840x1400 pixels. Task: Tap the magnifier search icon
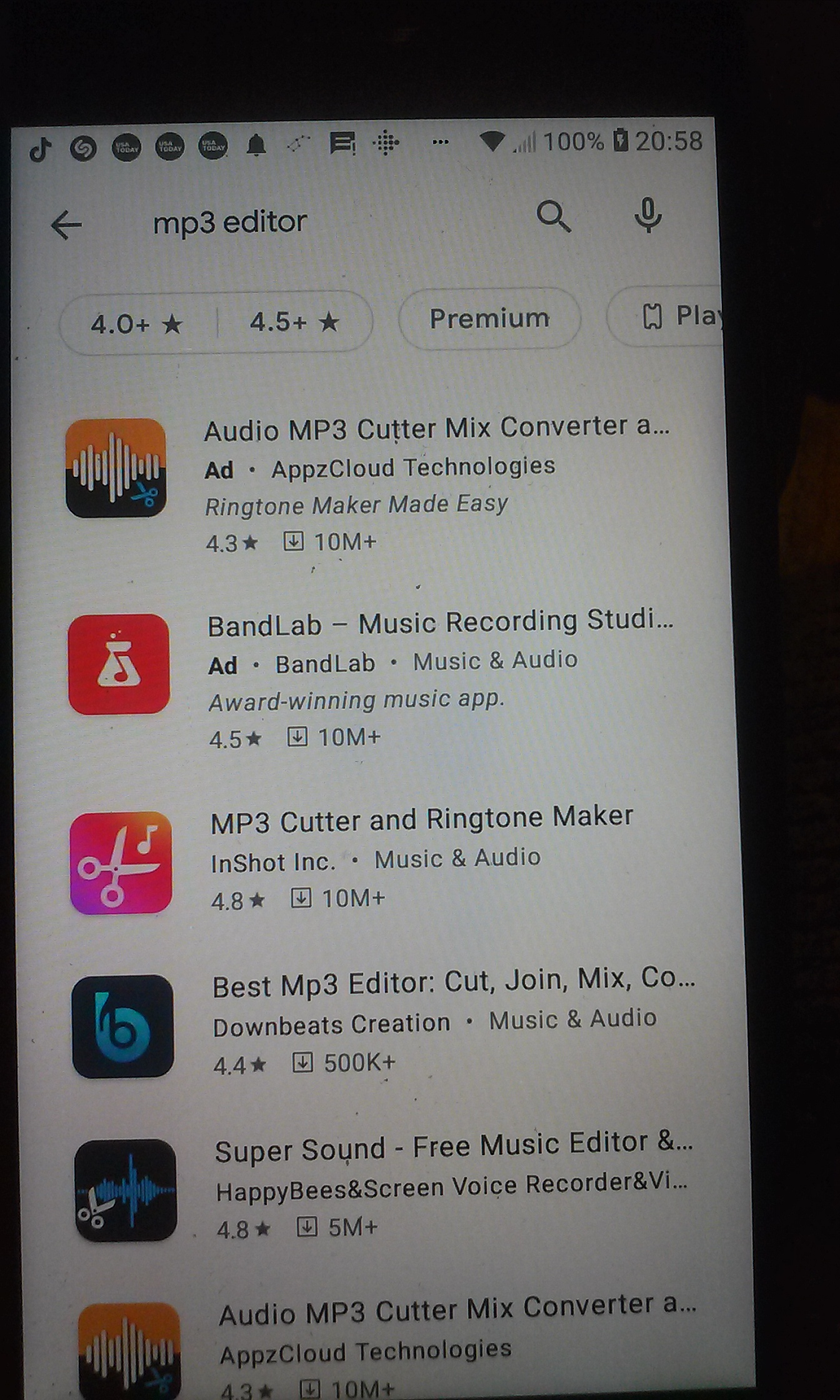(553, 216)
